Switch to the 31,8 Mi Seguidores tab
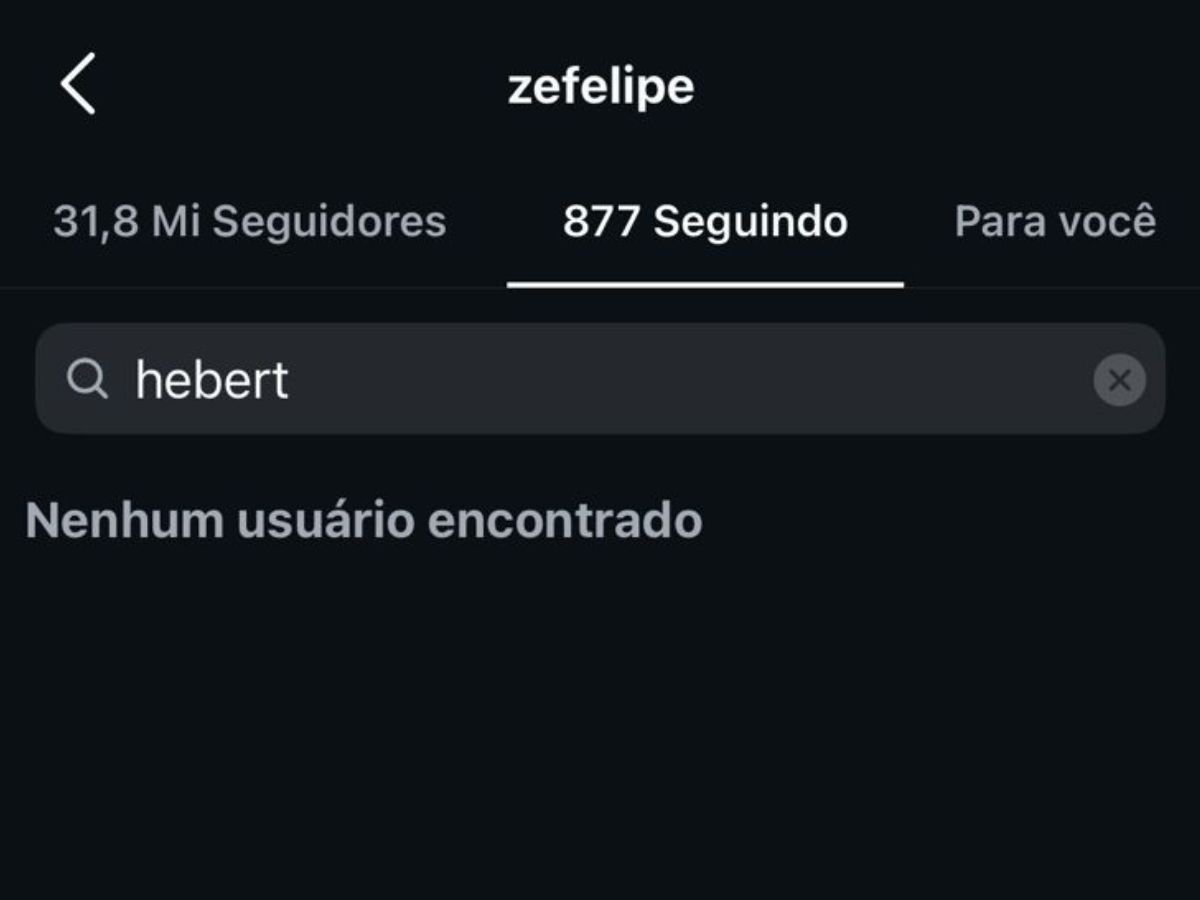 (x=250, y=221)
